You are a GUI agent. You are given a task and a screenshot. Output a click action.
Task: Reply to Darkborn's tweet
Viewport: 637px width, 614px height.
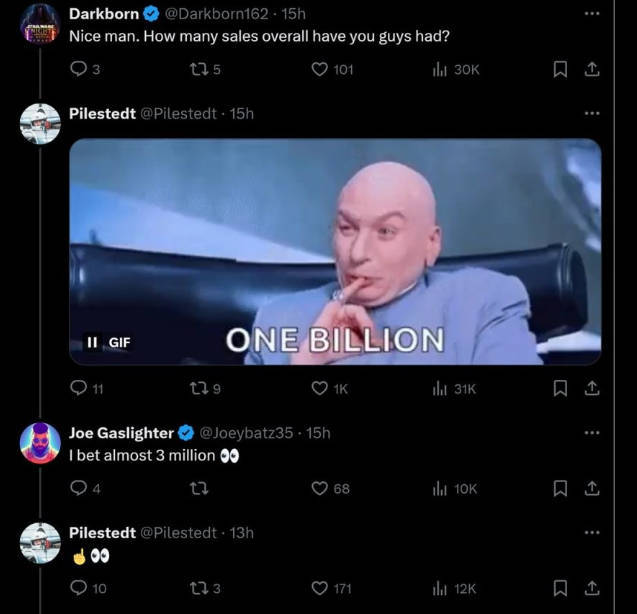point(78,69)
